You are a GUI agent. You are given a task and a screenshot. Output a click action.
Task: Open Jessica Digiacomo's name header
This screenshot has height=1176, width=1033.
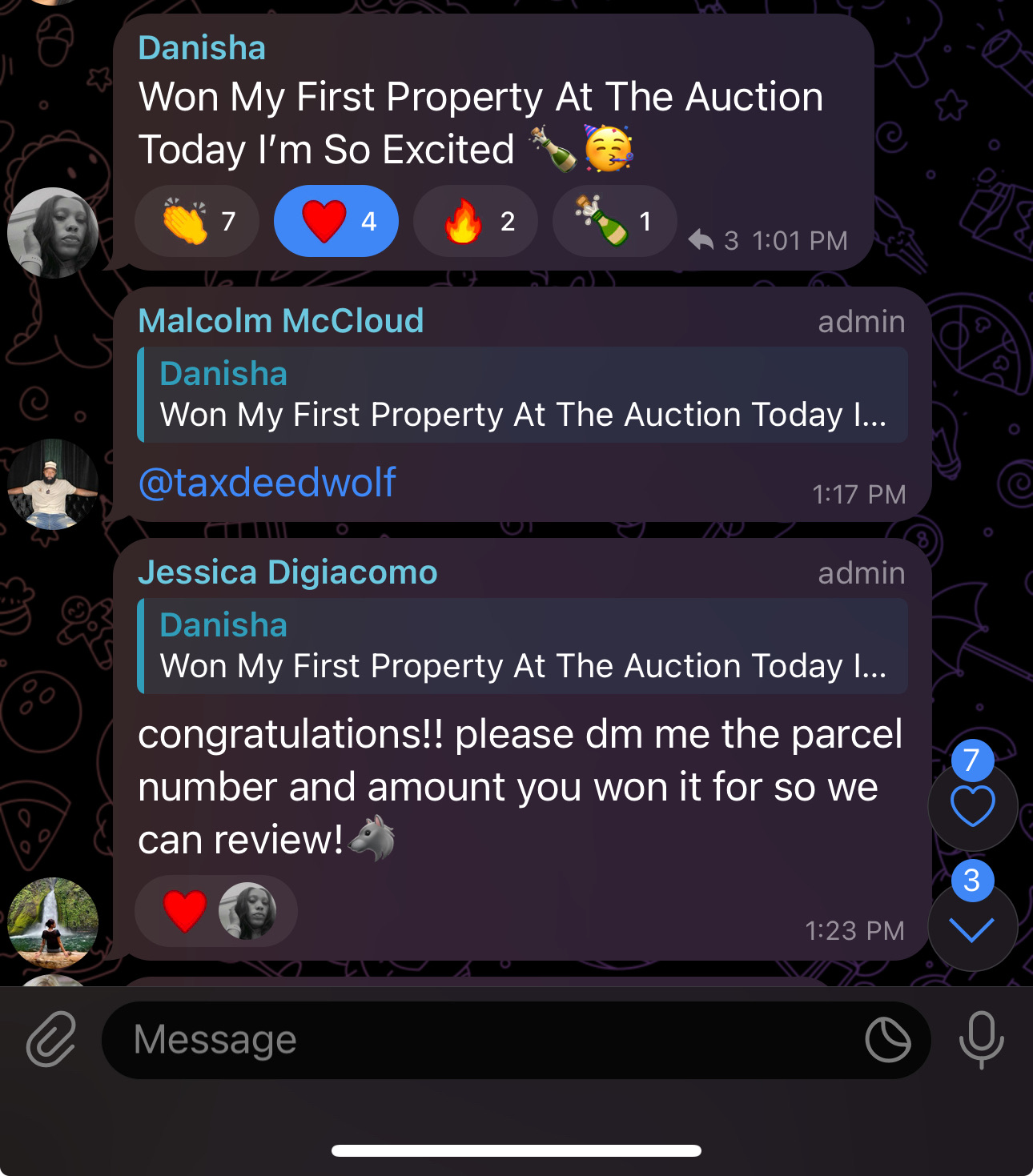point(287,573)
